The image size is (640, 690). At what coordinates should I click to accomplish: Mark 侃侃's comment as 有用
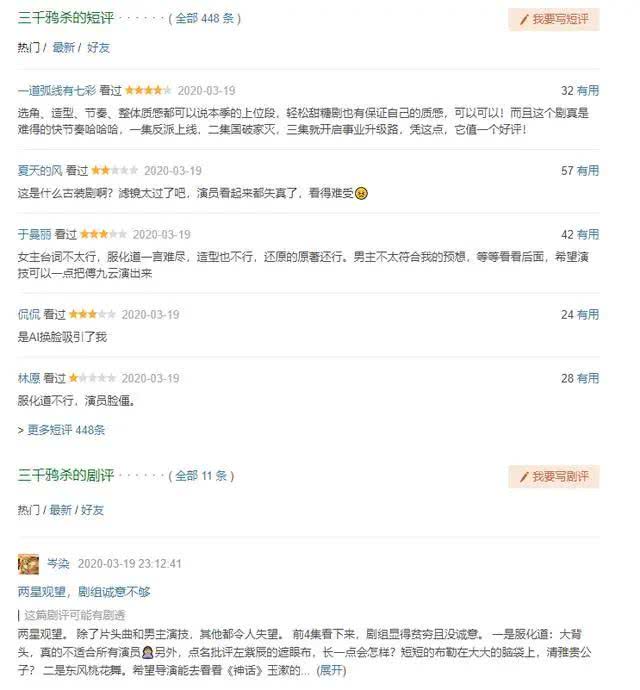pos(588,315)
